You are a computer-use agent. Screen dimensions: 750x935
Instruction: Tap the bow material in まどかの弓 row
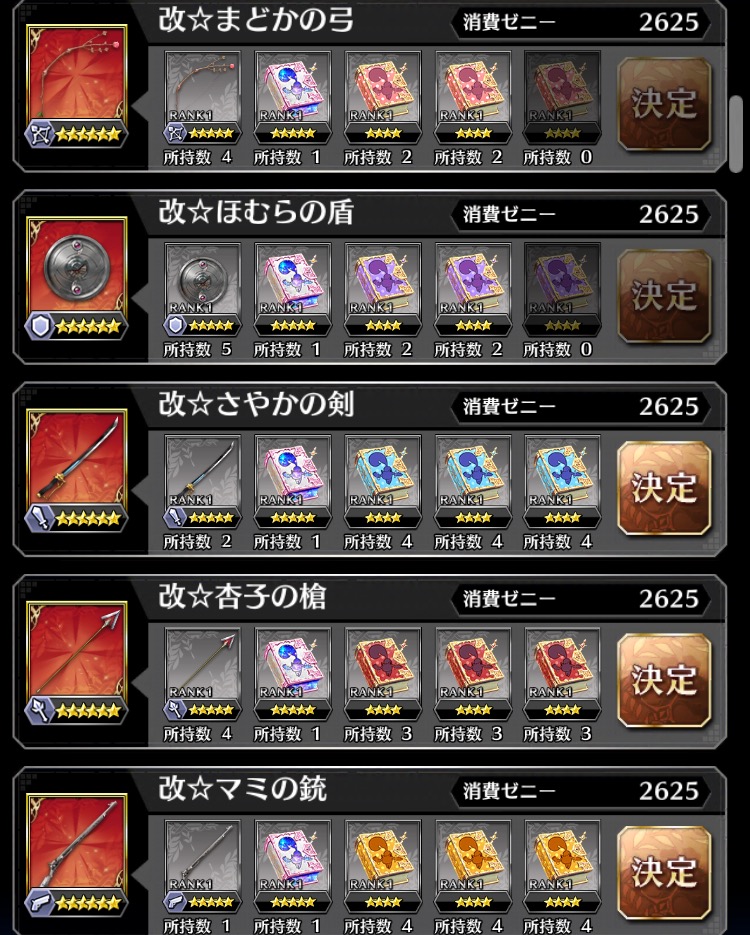[x=202, y=96]
